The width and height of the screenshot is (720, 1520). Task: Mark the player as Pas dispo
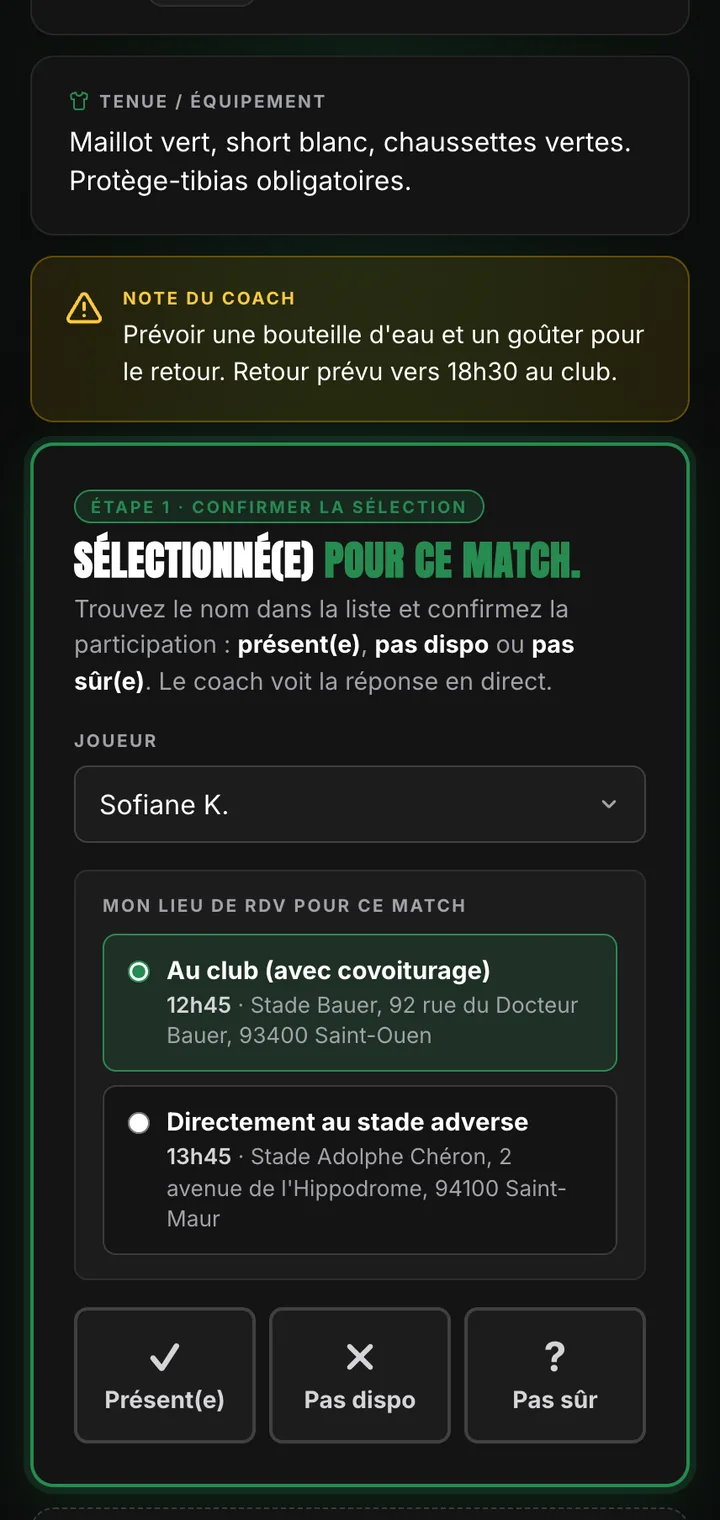click(x=360, y=1375)
